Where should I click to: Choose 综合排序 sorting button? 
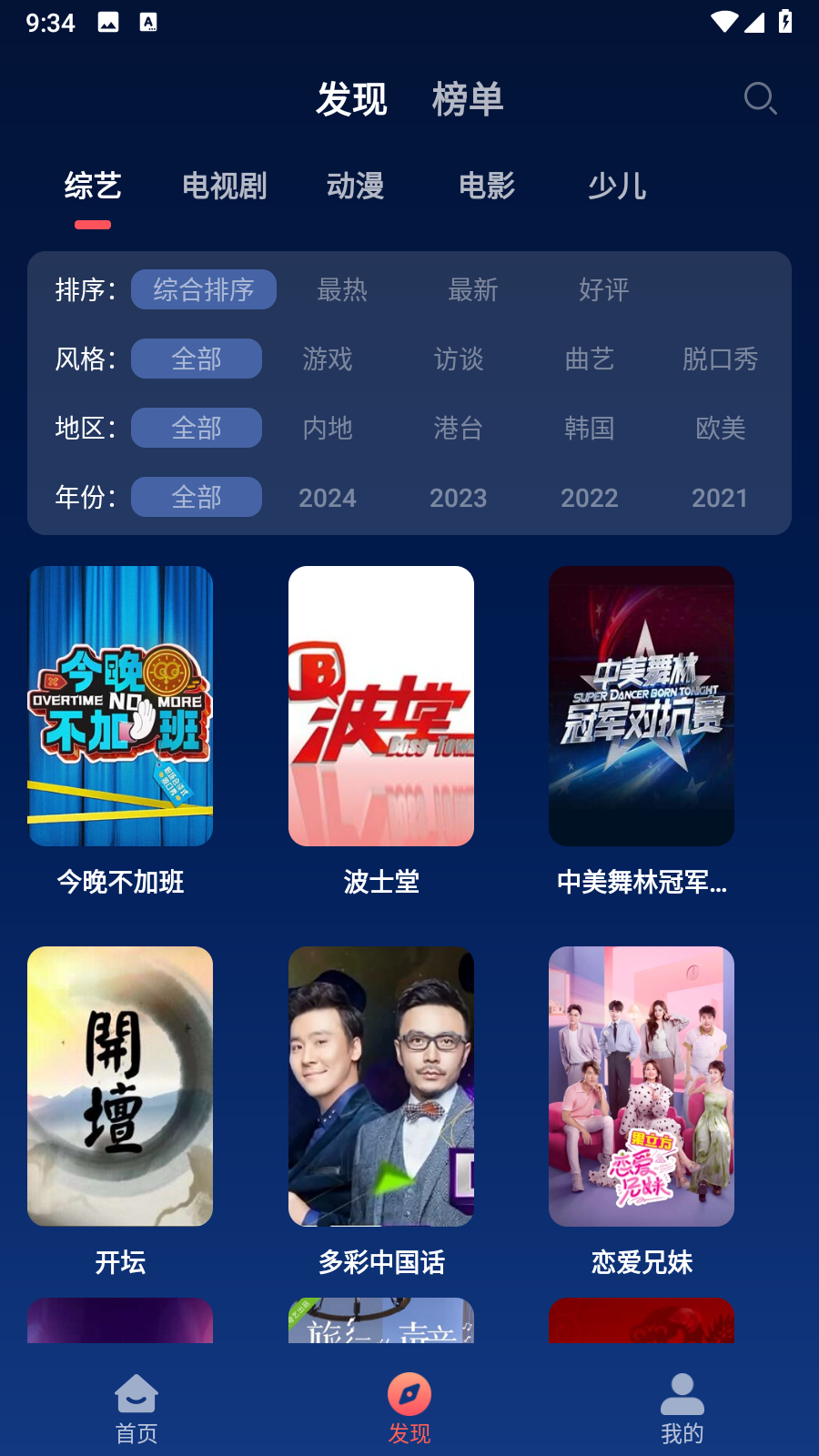pyautogui.click(x=204, y=289)
